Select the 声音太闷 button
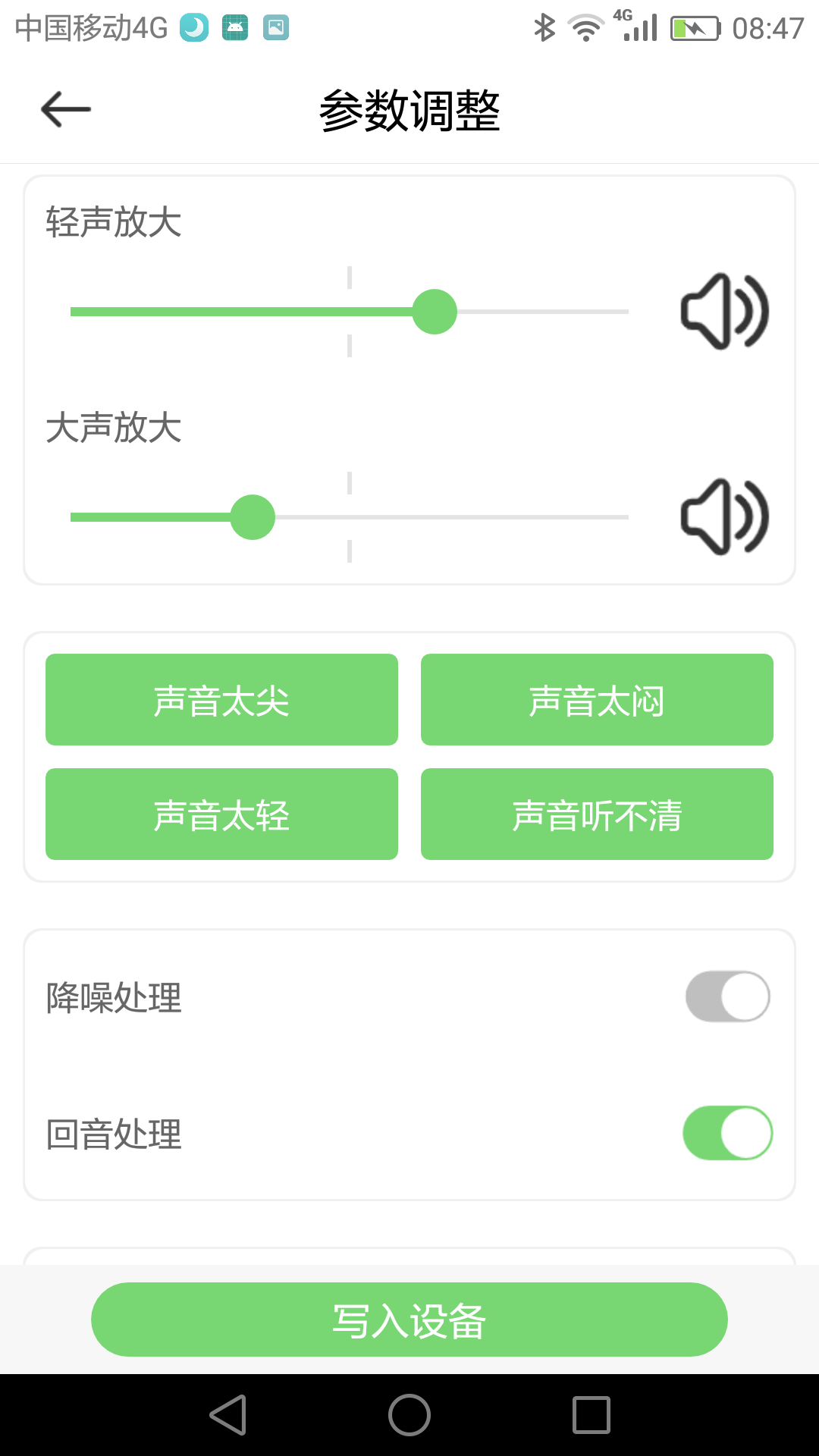 (x=597, y=700)
